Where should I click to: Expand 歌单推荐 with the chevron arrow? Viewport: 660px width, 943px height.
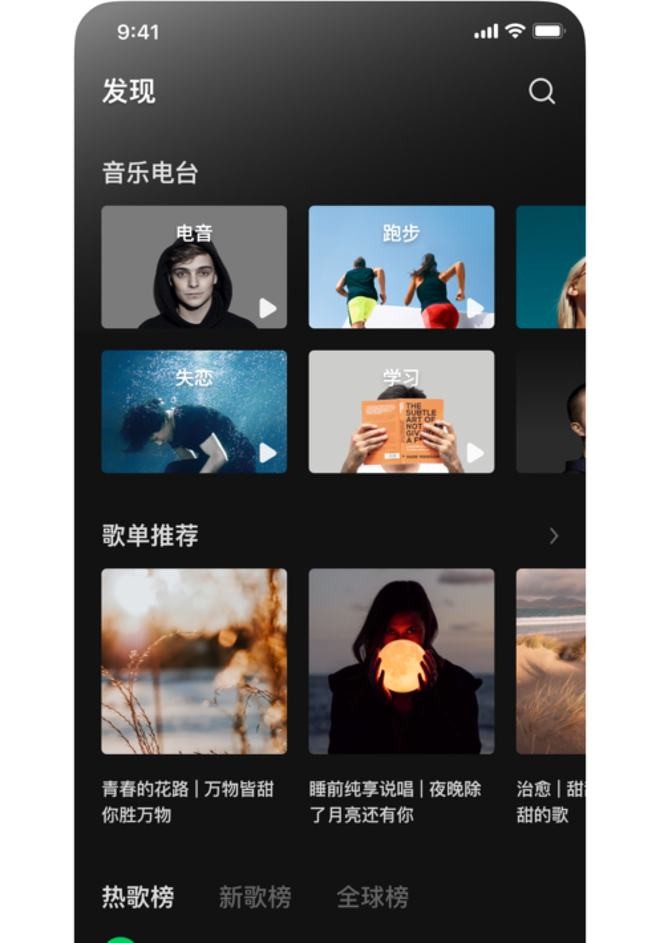pos(554,536)
